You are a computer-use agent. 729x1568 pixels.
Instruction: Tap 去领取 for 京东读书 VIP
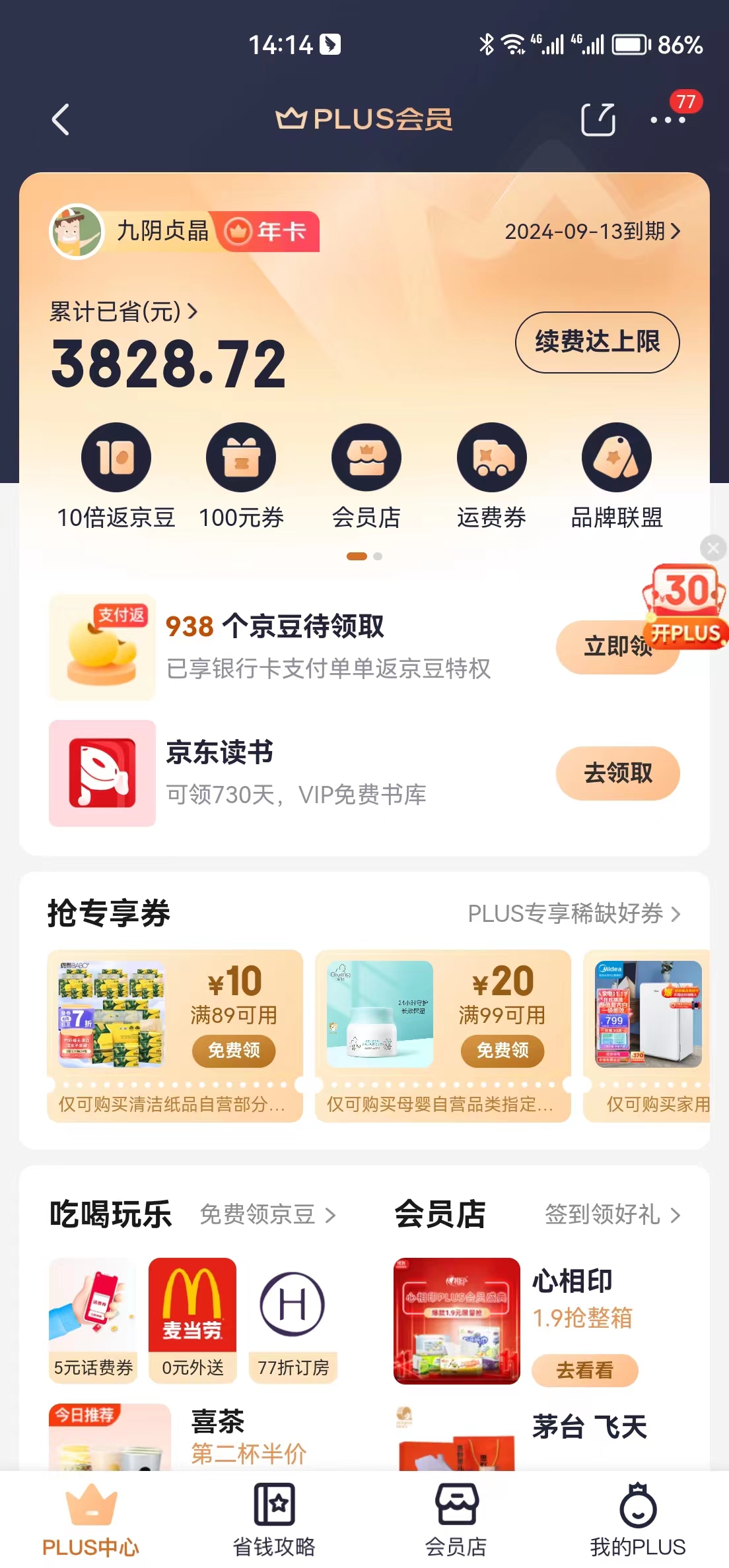coord(617,773)
